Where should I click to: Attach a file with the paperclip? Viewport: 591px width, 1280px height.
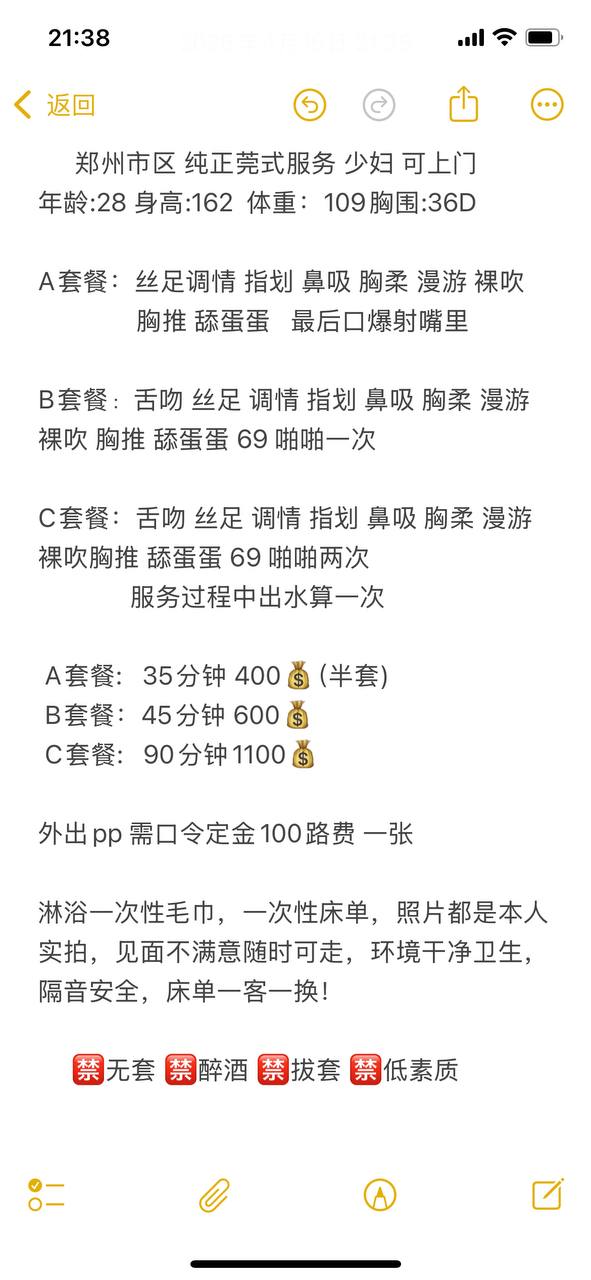click(214, 1194)
